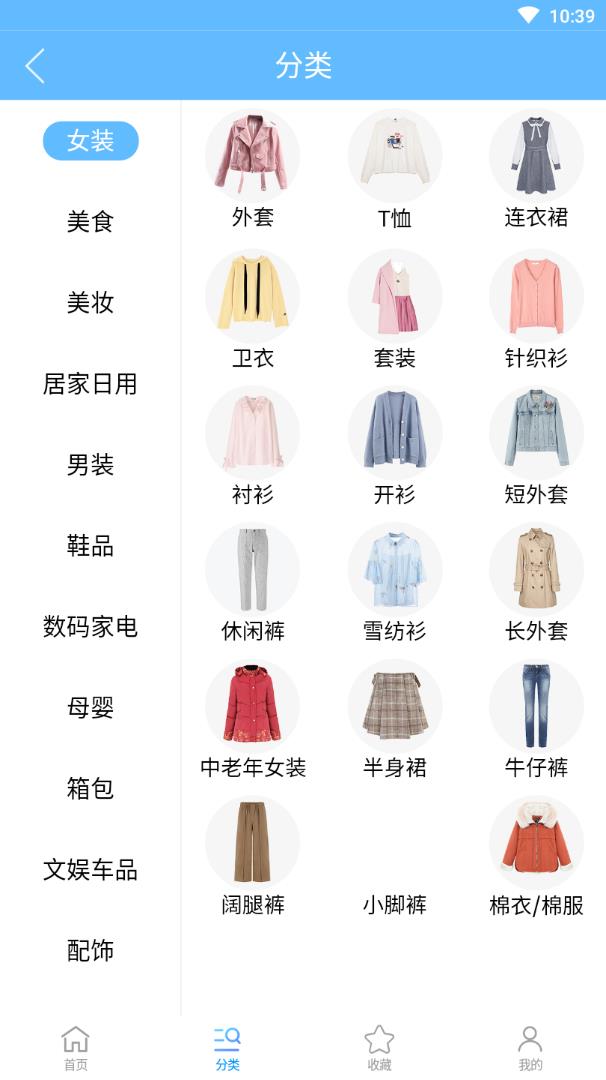Open the 居家日用 category

click(90, 384)
